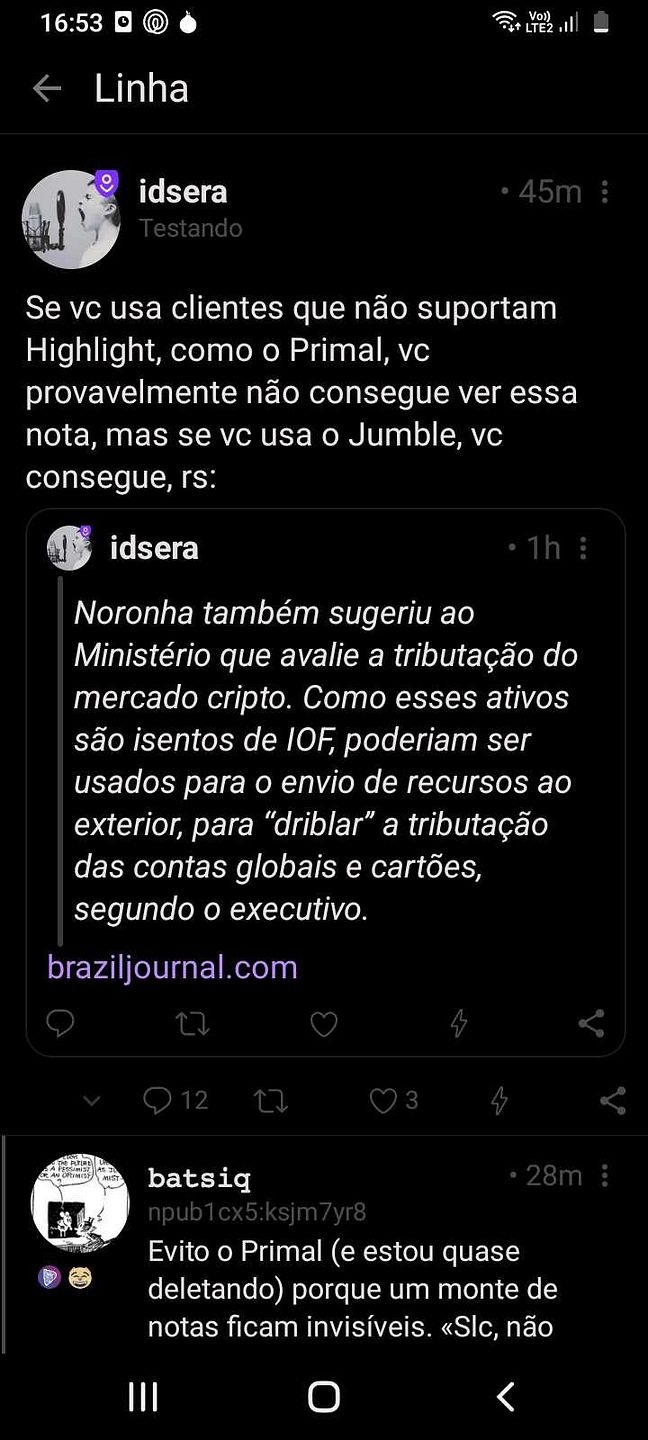Open the overflow menu on idsera's 45m post

[x=605, y=191]
